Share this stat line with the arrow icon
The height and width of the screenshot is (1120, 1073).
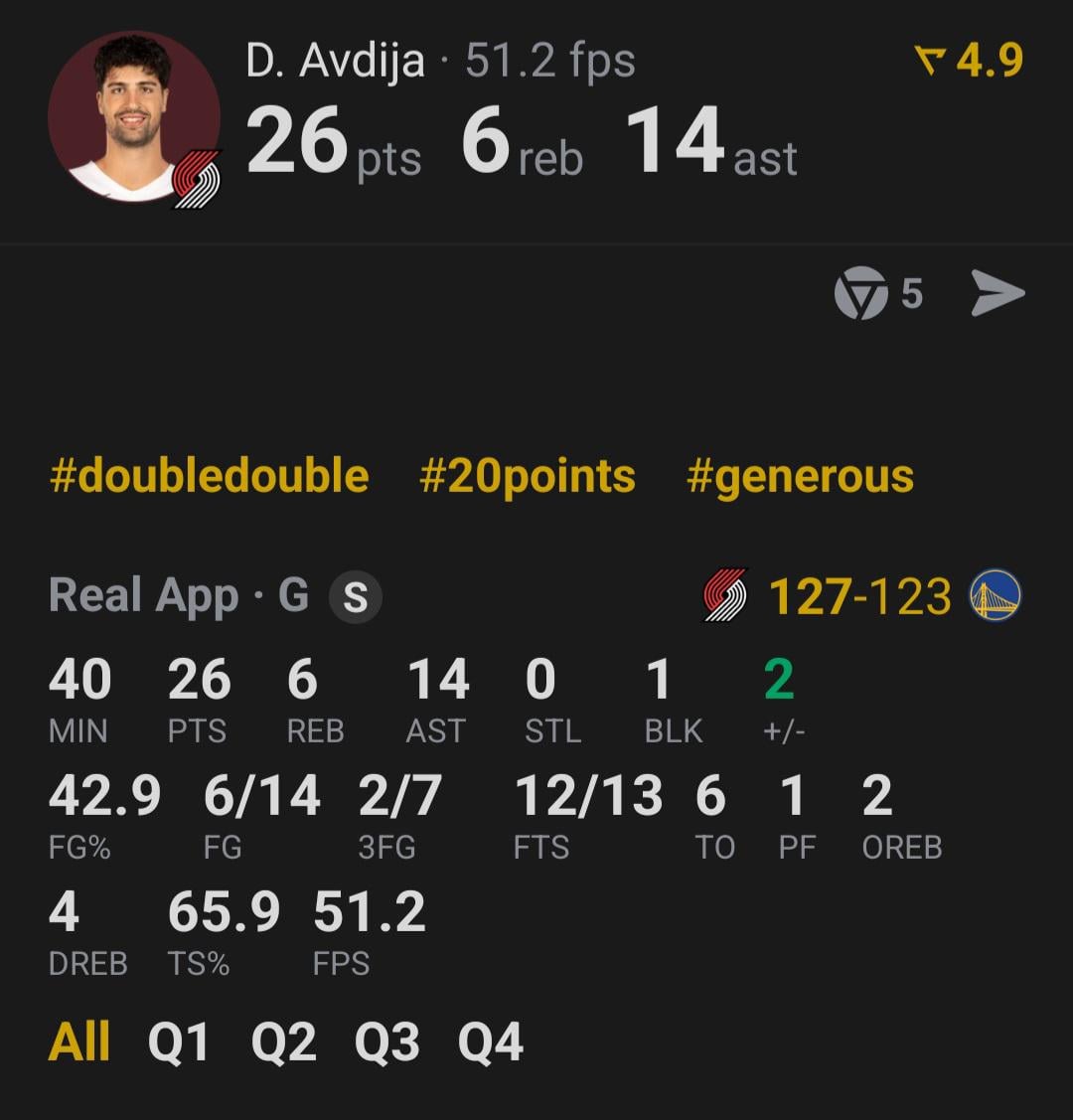tap(996, 294)
